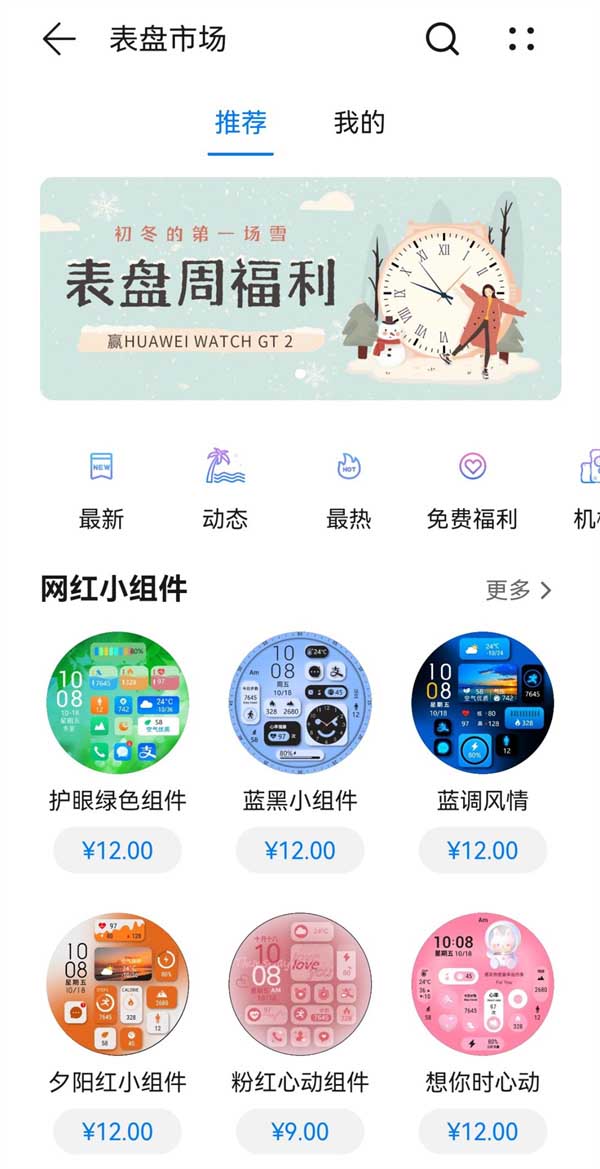Open the search icon
The image size is (600, 1169).
point(442,40)
